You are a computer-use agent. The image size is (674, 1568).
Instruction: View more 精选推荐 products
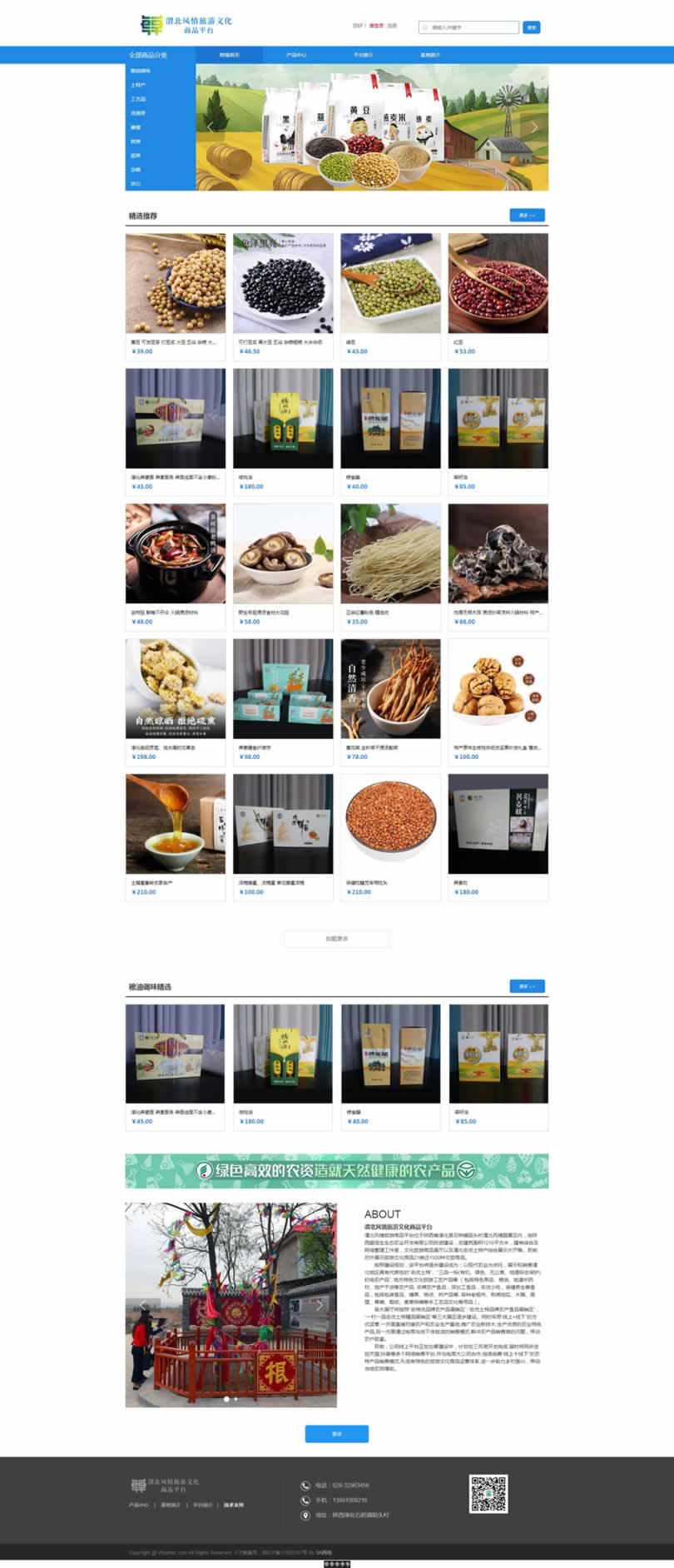(x=527, y=216)
